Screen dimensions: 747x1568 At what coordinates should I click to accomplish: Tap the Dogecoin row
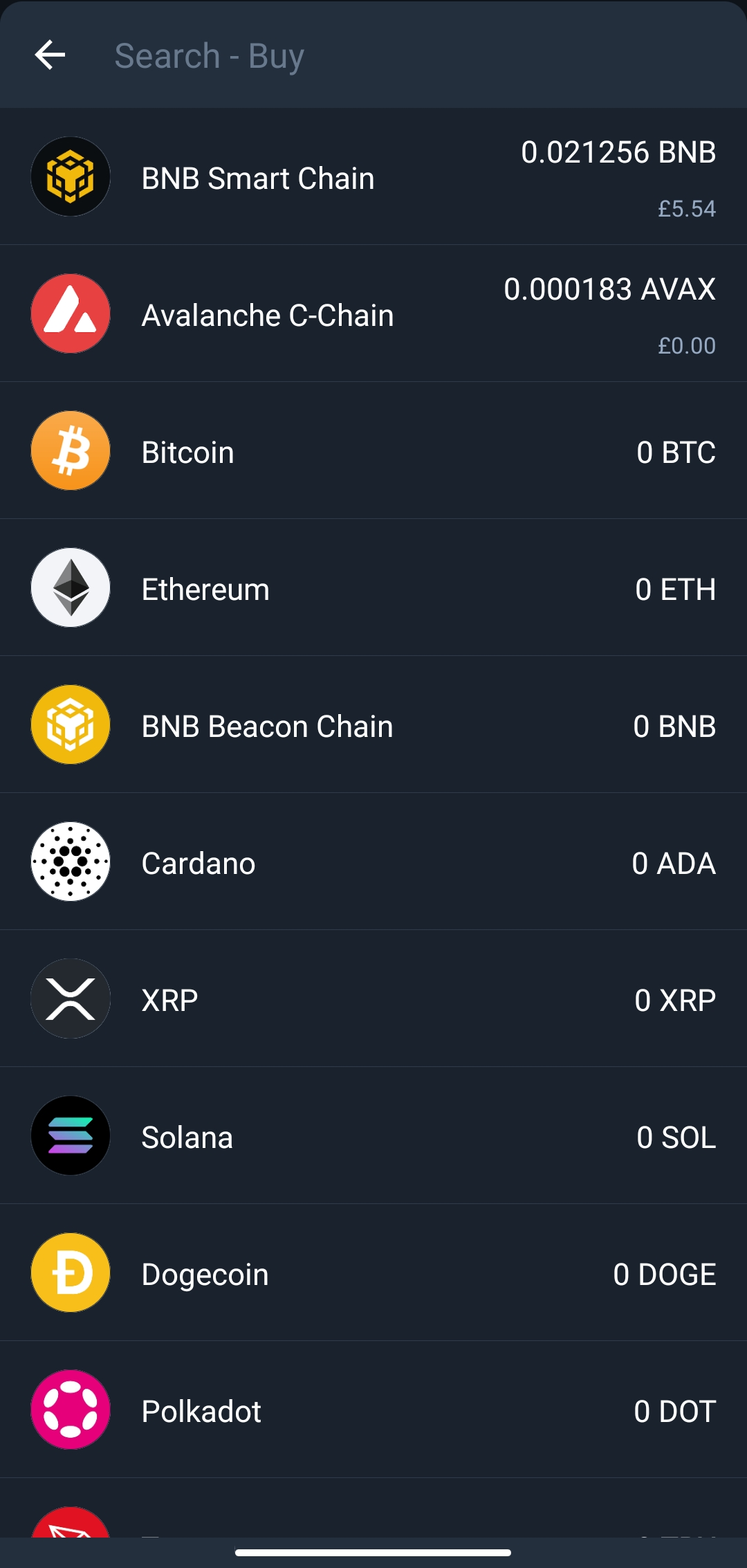(x=373, y=1273)
